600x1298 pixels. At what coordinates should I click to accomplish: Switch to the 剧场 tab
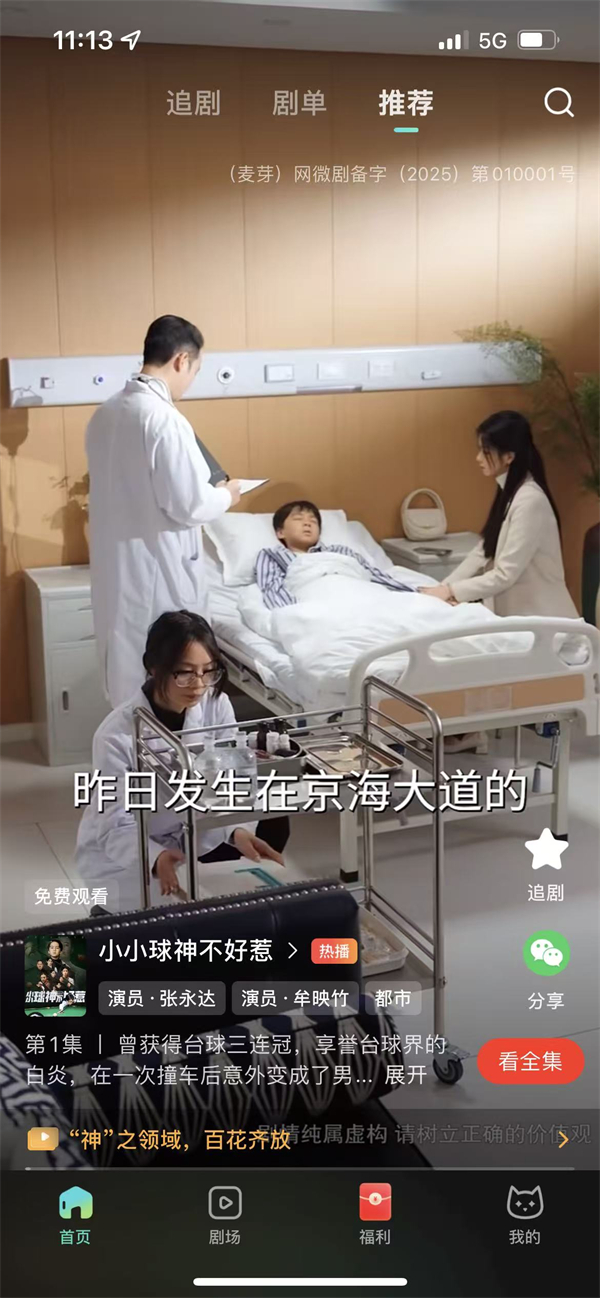click(225, 1215)
